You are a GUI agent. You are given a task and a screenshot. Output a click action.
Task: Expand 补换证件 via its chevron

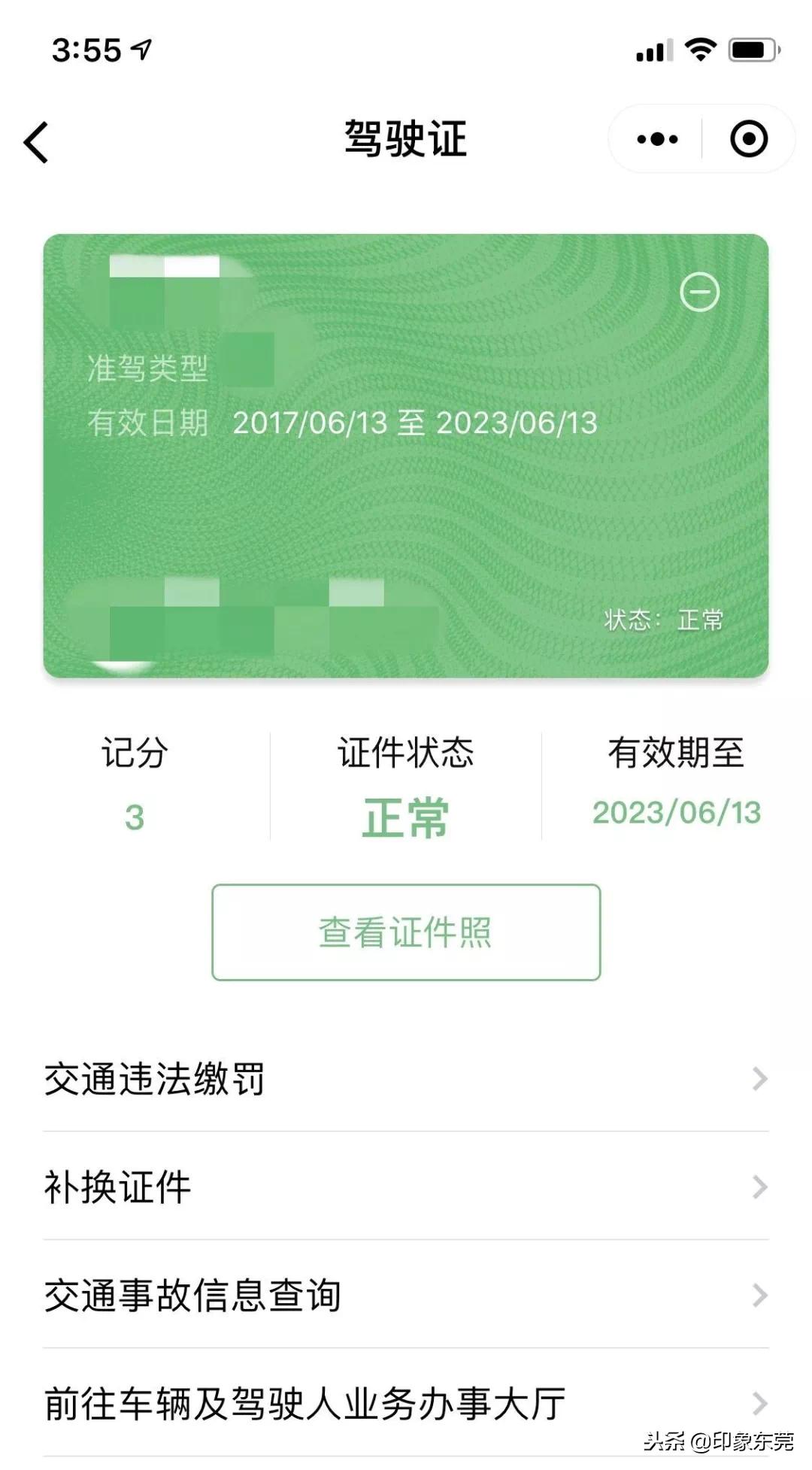pos(761,1187)
